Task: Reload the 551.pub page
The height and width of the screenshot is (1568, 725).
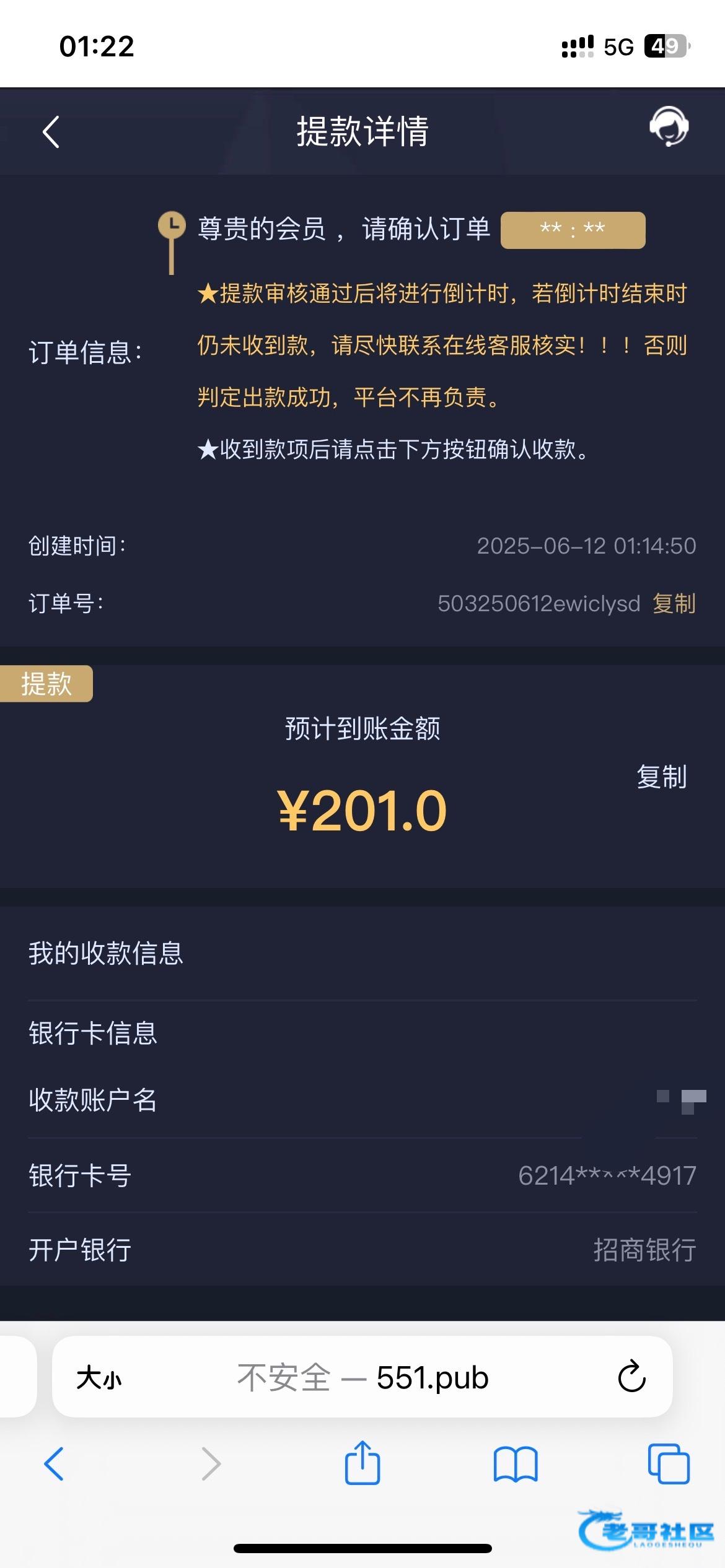Action: point(632,1377)
